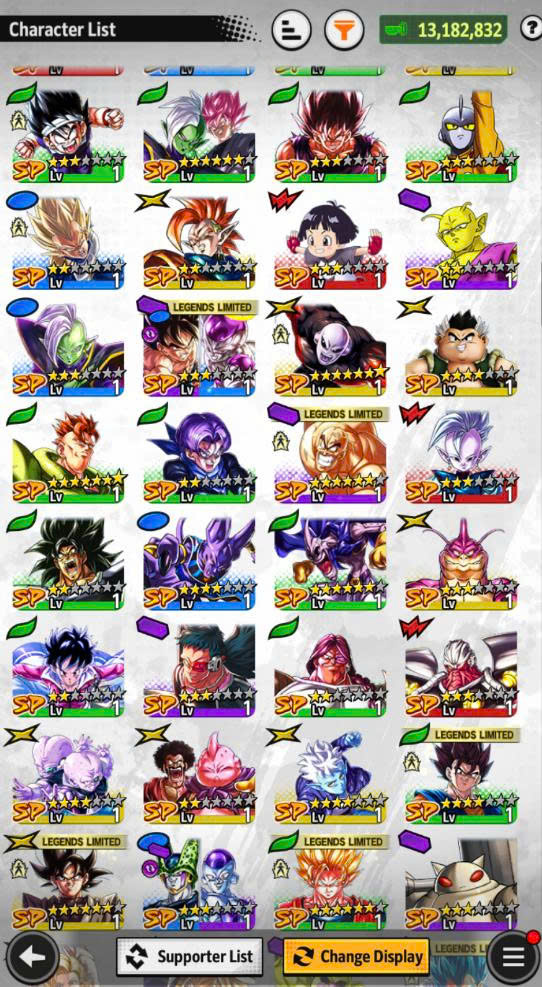The image size is (542, 987).
Task: Open the orange filter funnel
Action: pos(344,30)
